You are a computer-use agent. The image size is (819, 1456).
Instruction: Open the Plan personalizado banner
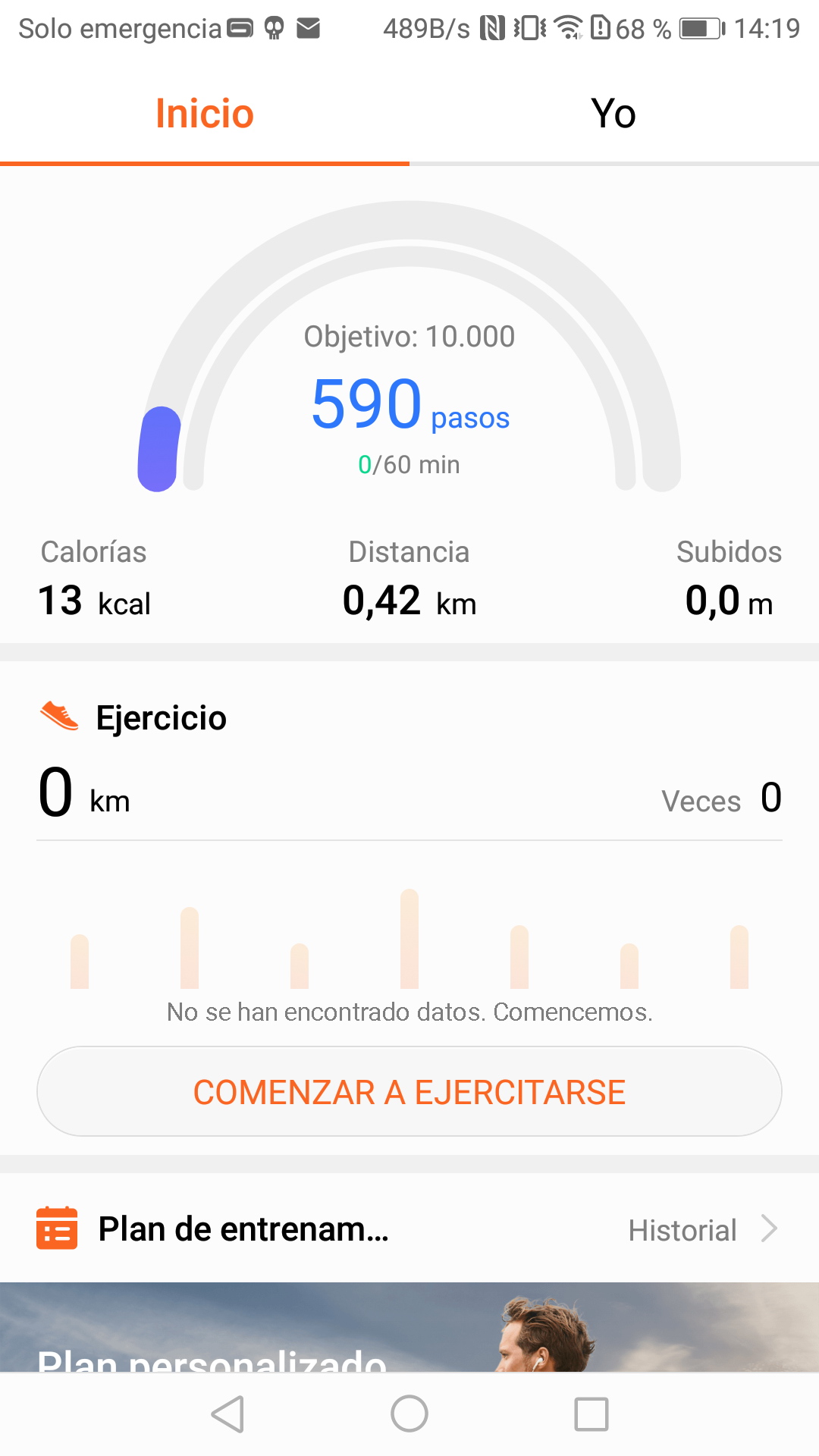(x=409, y=1327)
